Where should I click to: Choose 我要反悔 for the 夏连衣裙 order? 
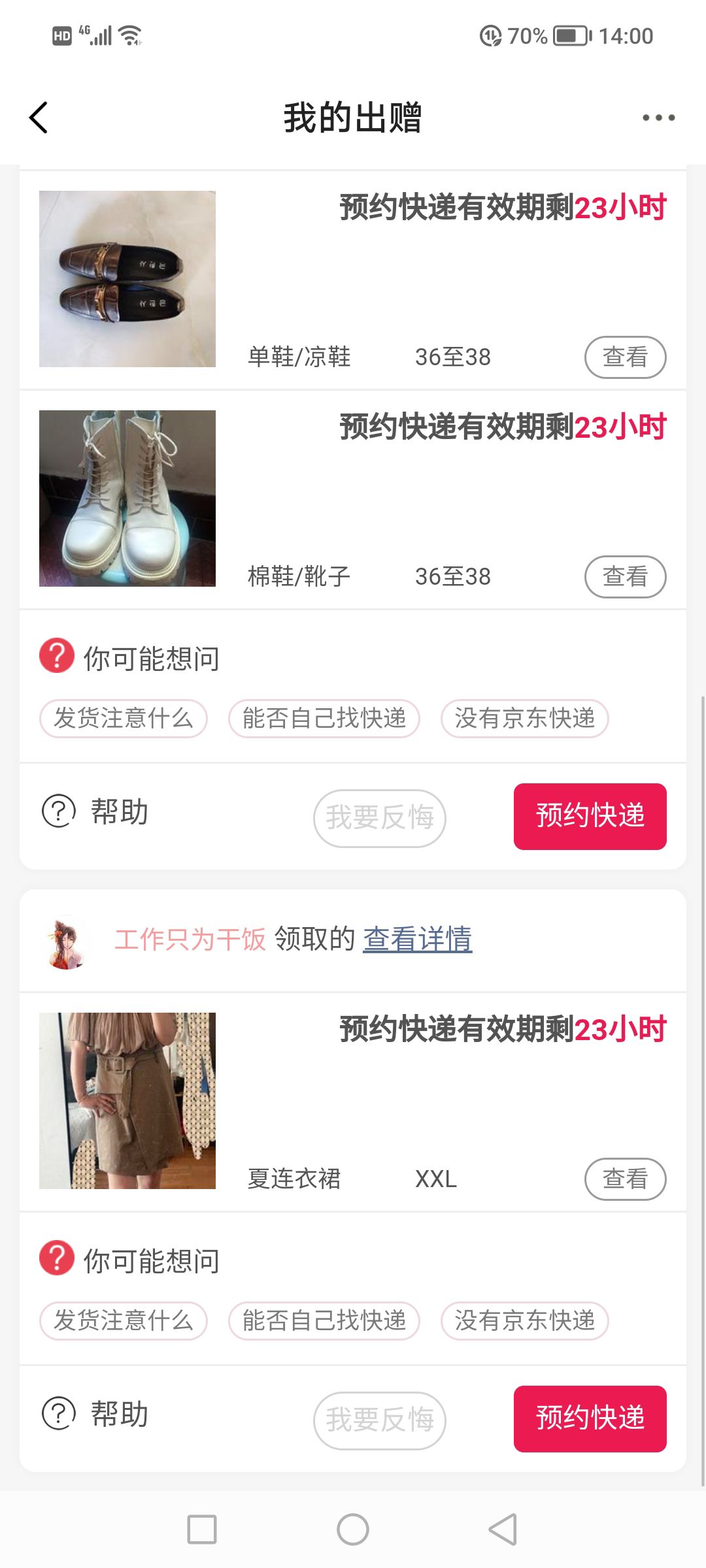380,1420
